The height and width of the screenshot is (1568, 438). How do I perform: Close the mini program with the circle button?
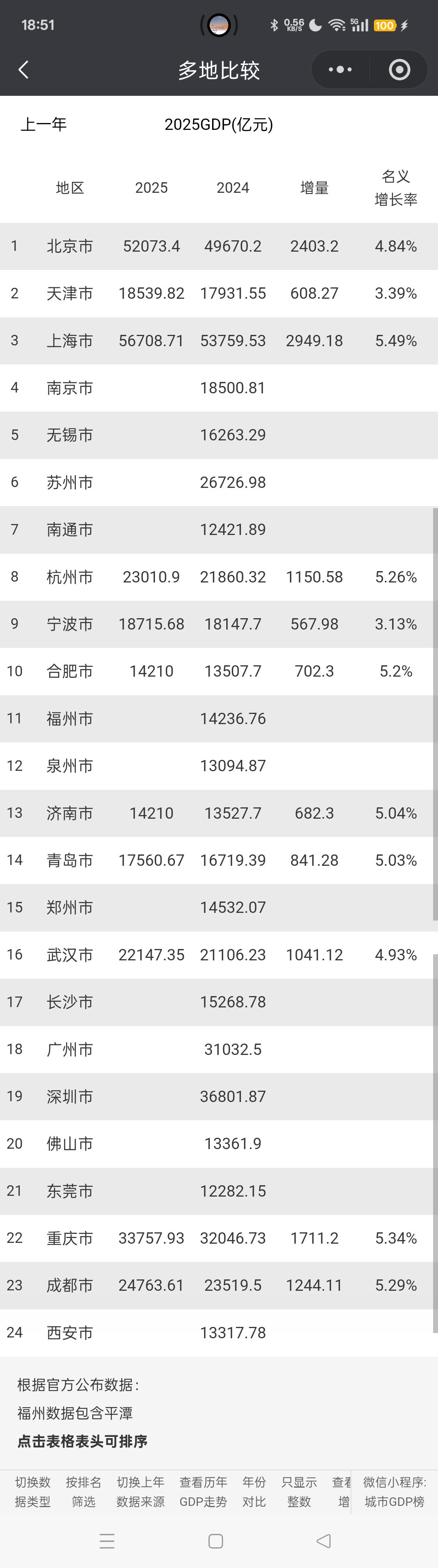pyautogui.click(x=399, y=70)
